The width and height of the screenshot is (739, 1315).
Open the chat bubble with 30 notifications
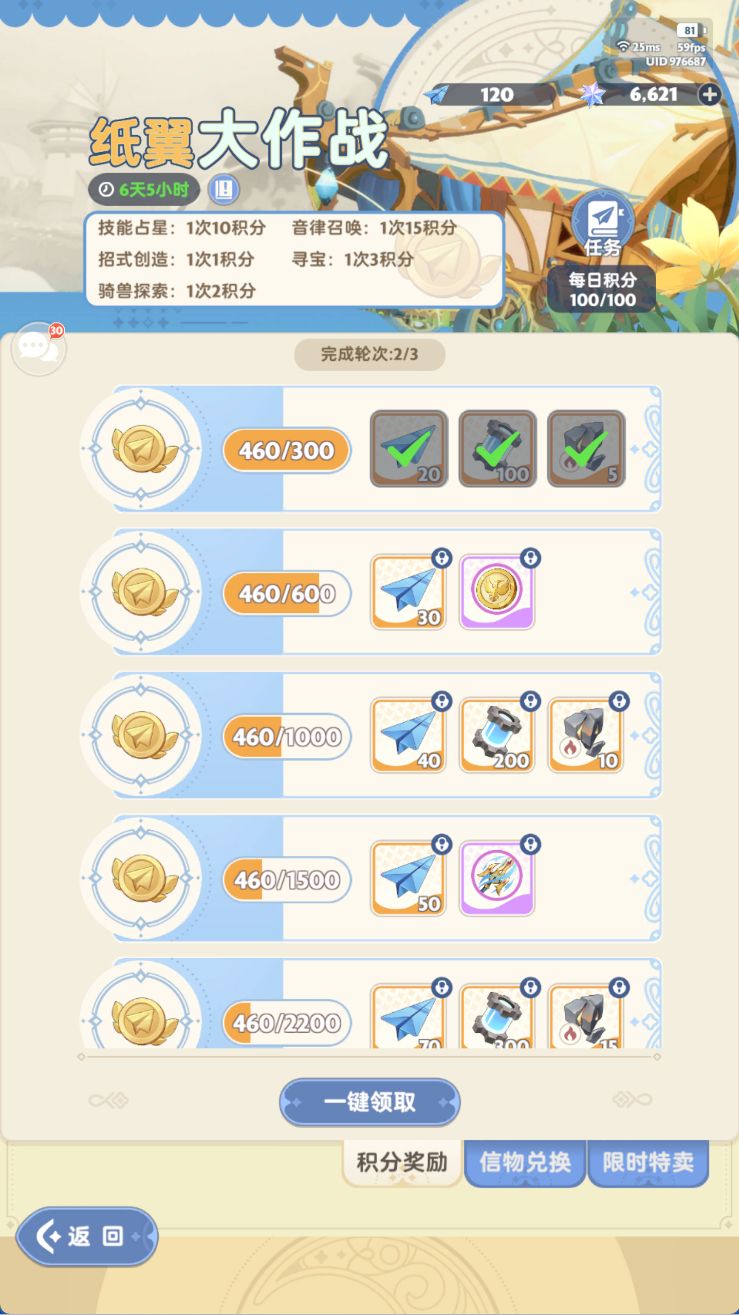[38, 348]
